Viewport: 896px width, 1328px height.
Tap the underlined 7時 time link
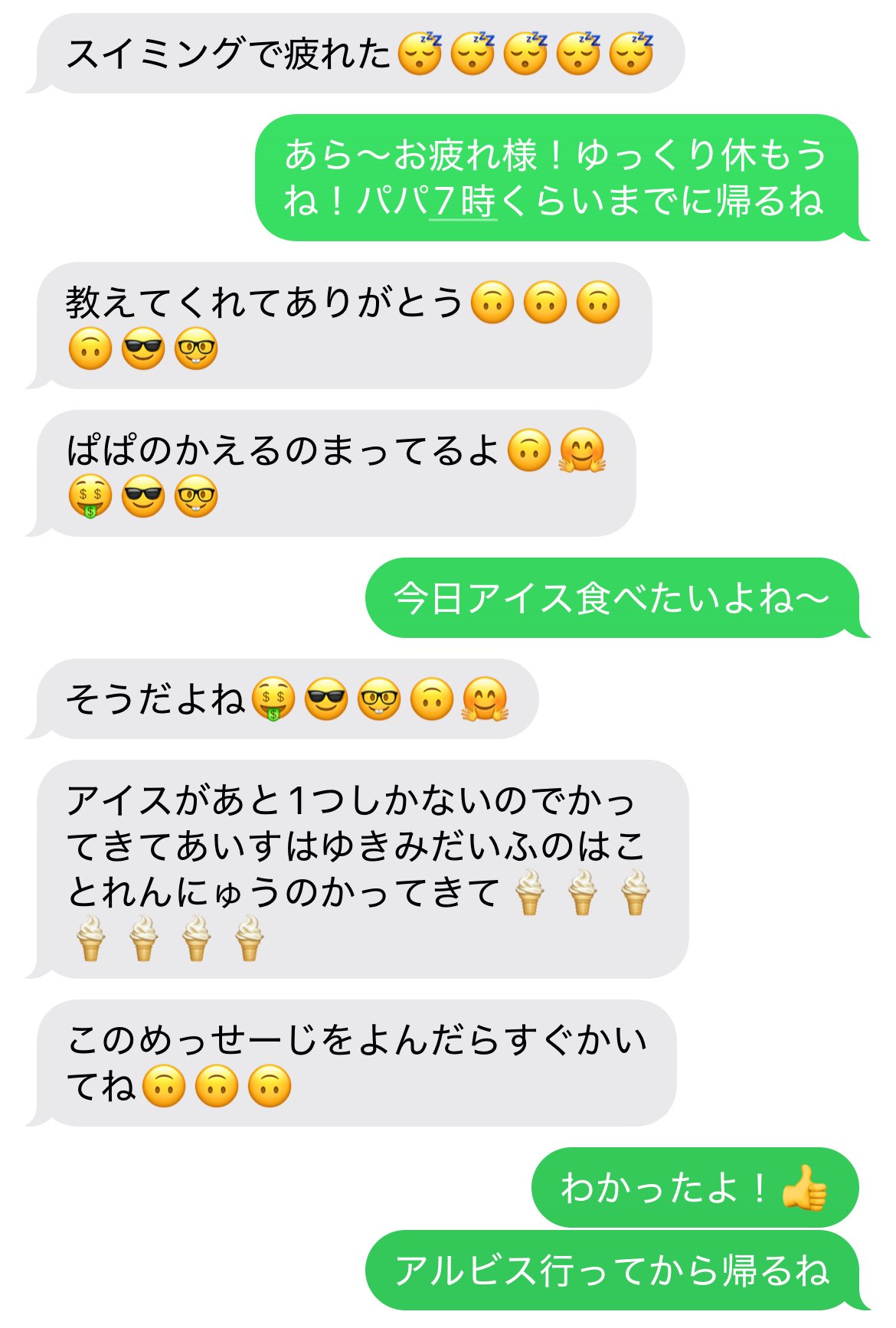pyautogui.click(x=463, y=202)
